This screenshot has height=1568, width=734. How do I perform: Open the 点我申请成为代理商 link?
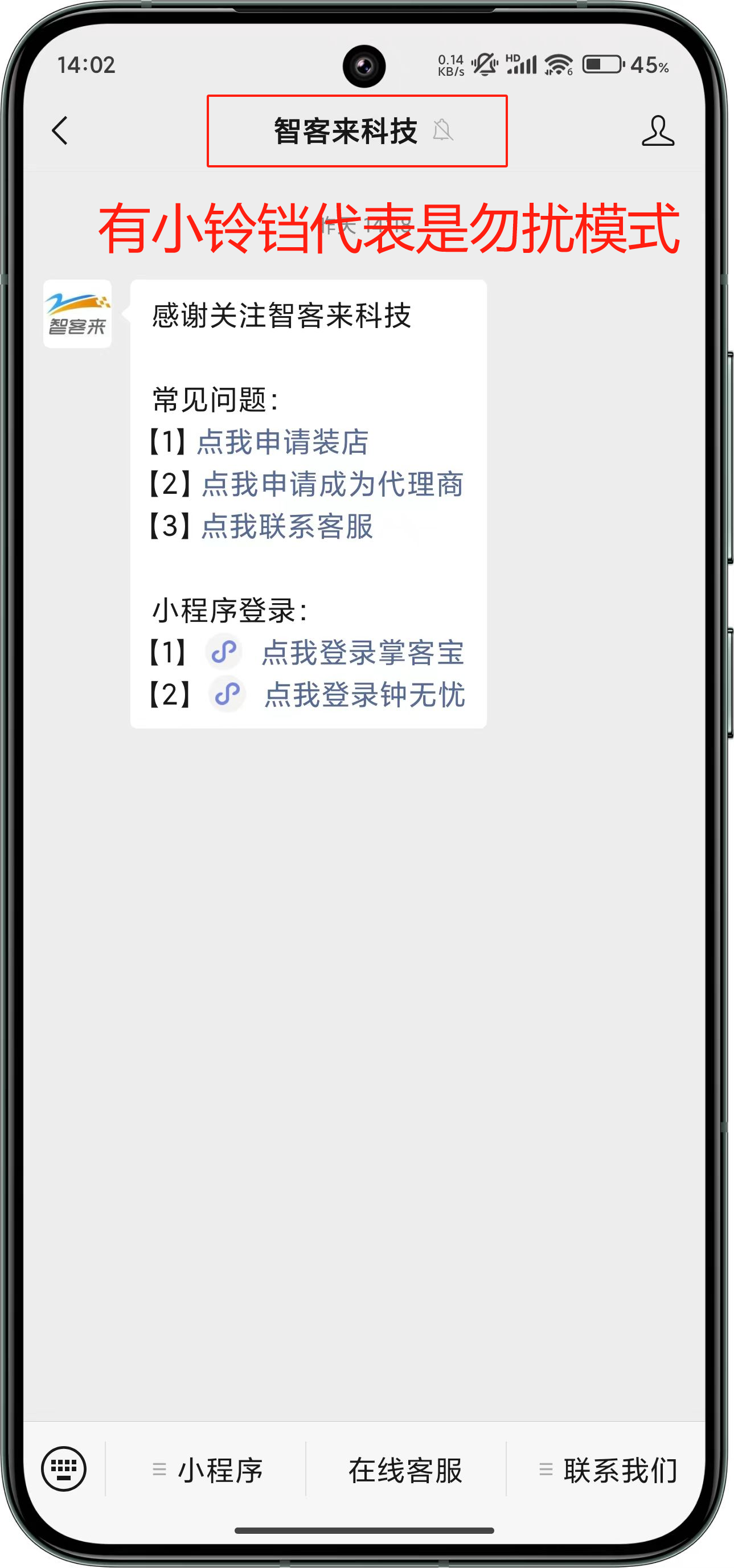(333, 484)
